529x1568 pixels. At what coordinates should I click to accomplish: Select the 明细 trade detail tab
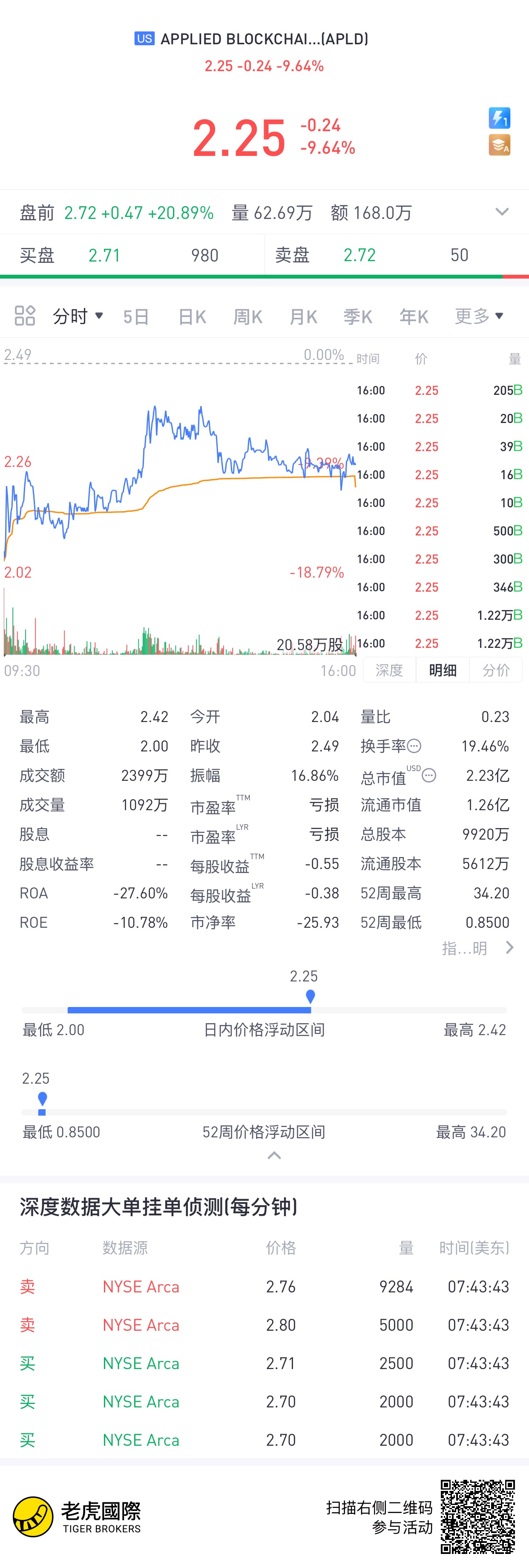point(443,670)
